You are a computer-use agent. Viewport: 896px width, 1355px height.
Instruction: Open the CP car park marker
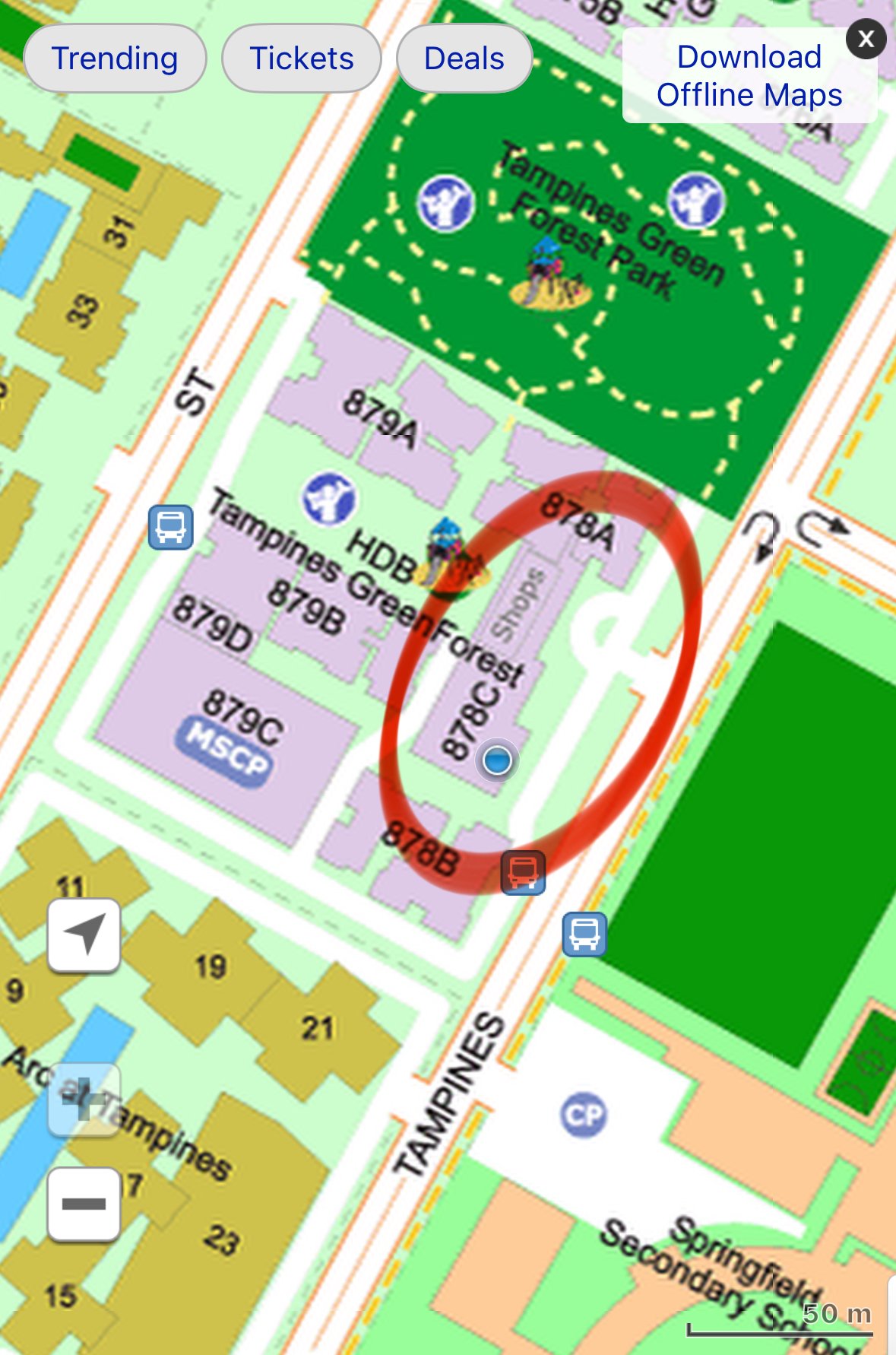(x=584, y=1115)
